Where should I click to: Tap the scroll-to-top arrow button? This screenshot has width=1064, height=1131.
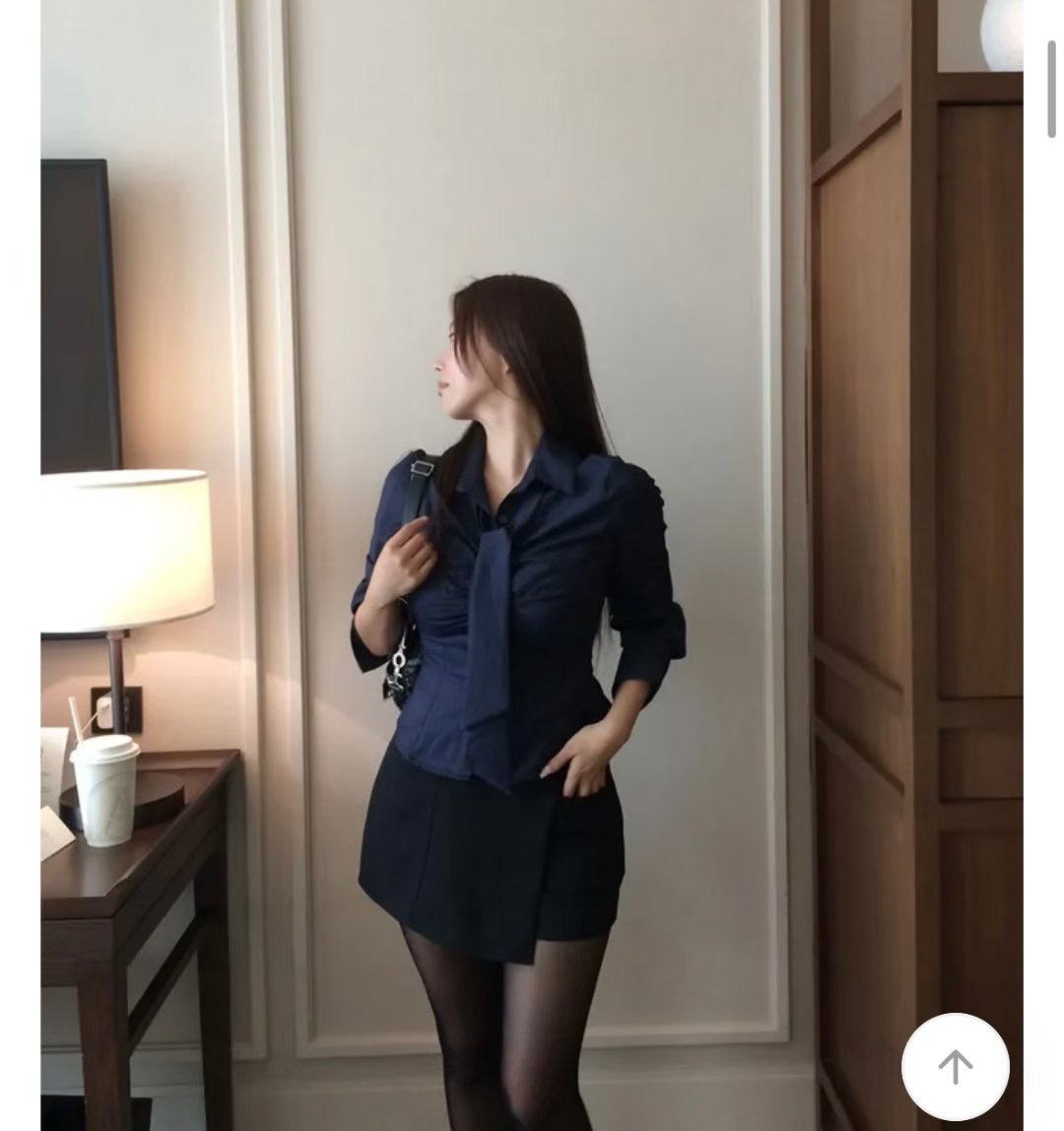click(955, 1065)
